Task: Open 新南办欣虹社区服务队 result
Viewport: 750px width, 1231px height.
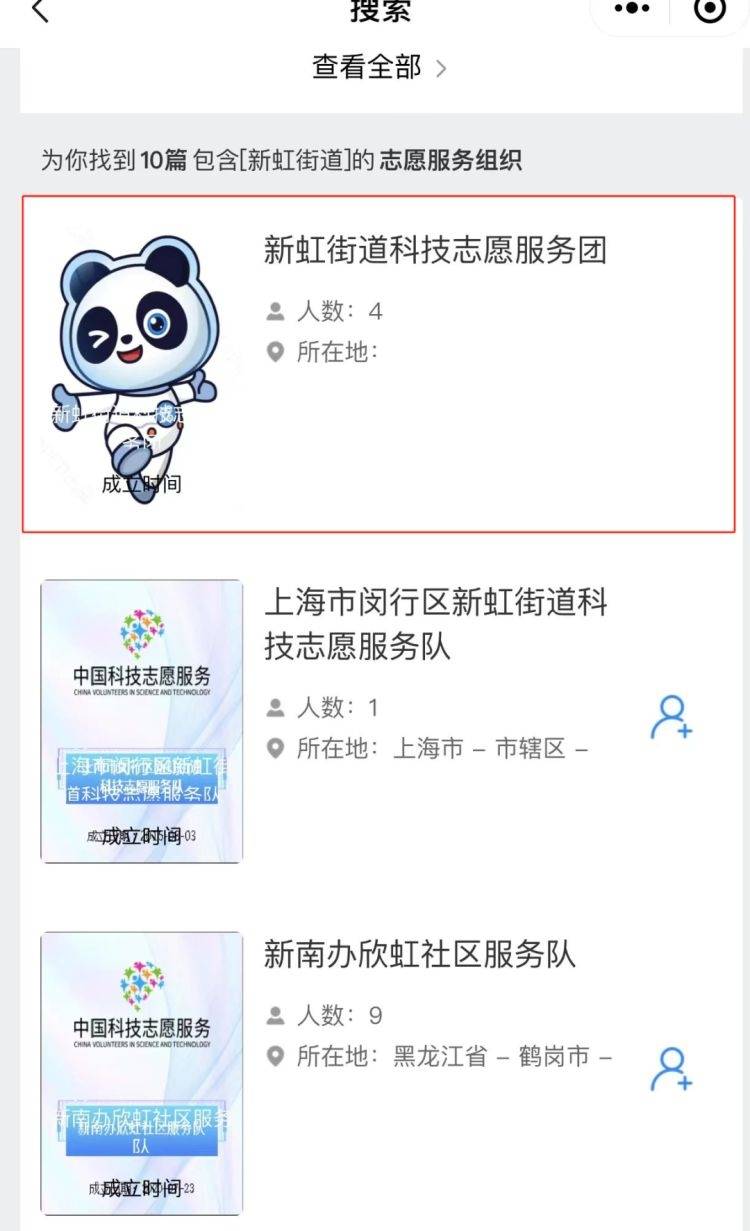Action: pyautogui.click(x=419, y=954)
